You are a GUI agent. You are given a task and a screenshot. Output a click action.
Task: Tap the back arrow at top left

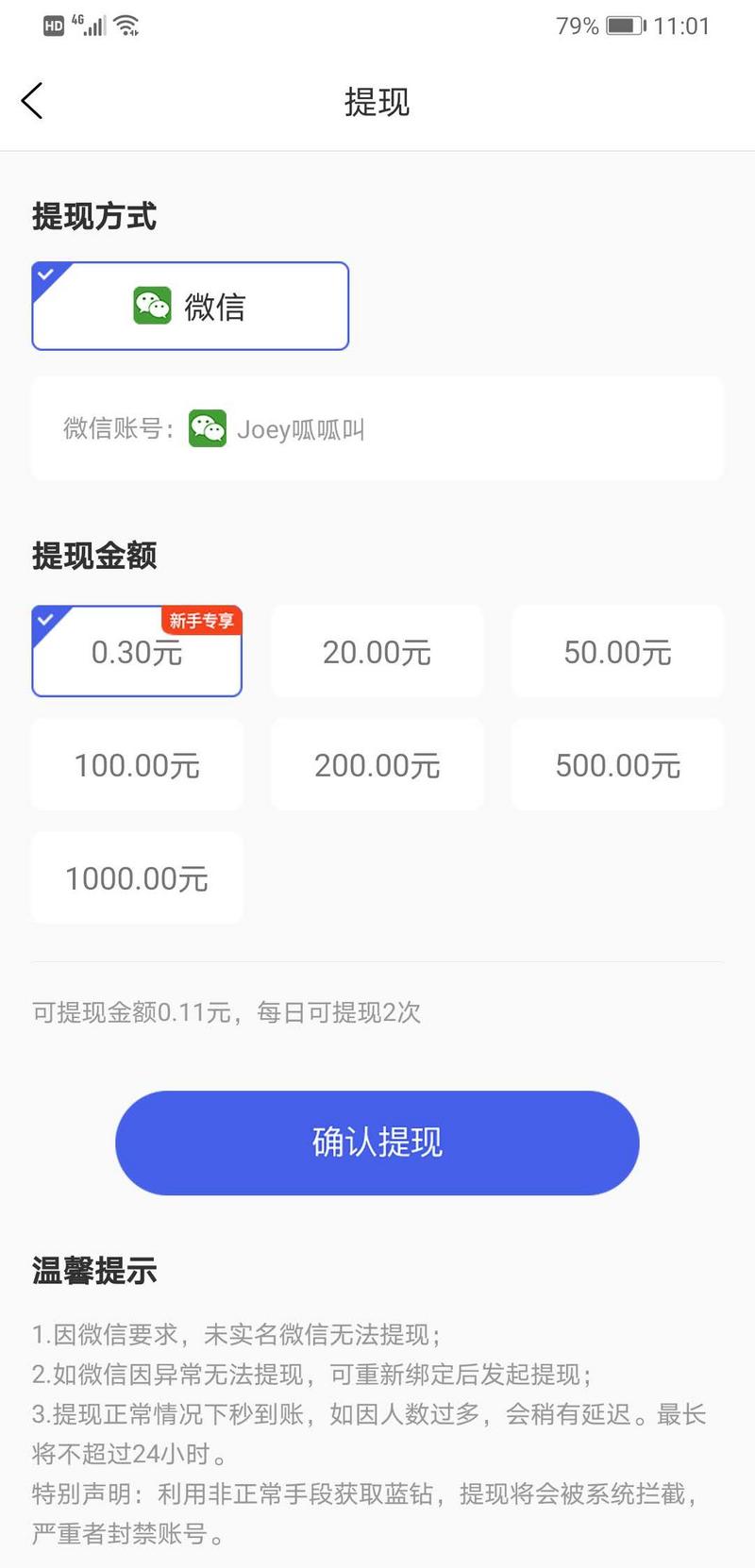tap(32, 100)
